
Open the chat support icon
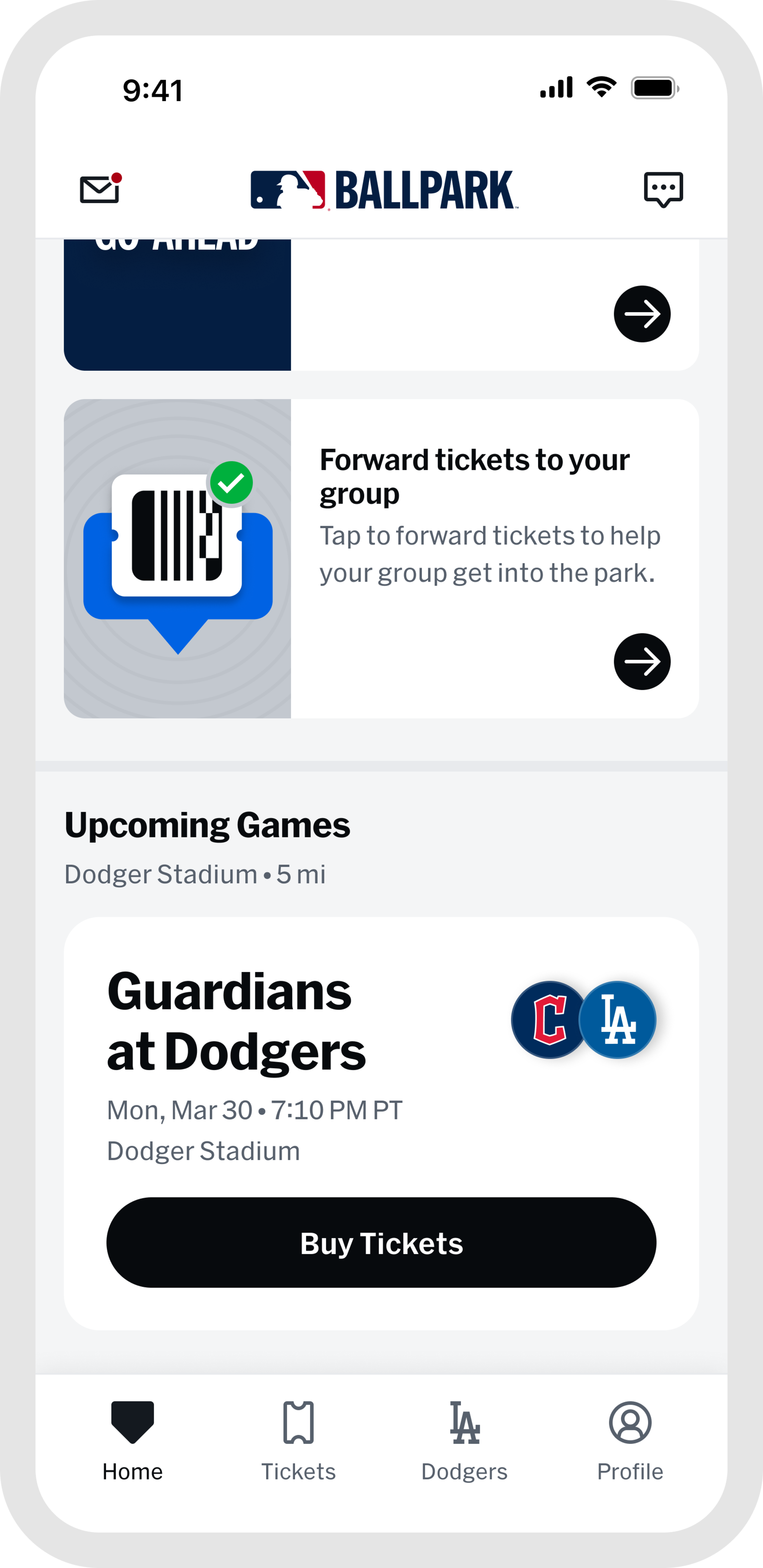[663, 189]
